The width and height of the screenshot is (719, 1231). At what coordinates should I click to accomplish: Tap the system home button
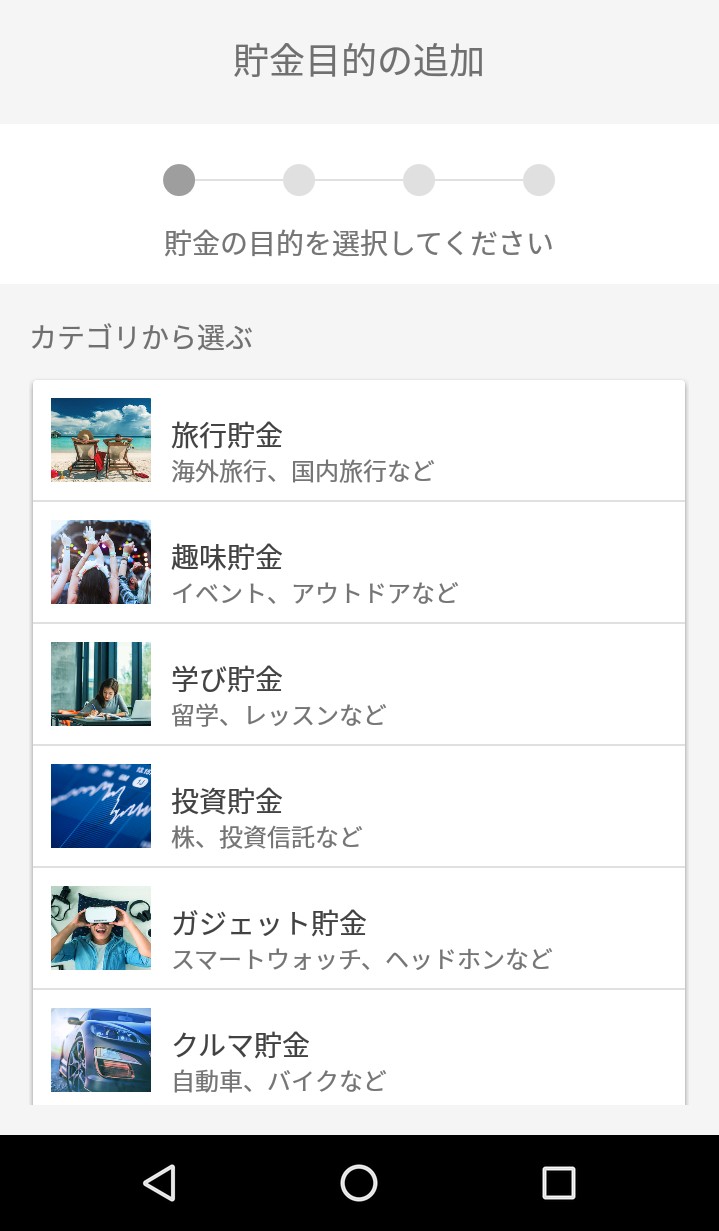tap(359, 1183)
